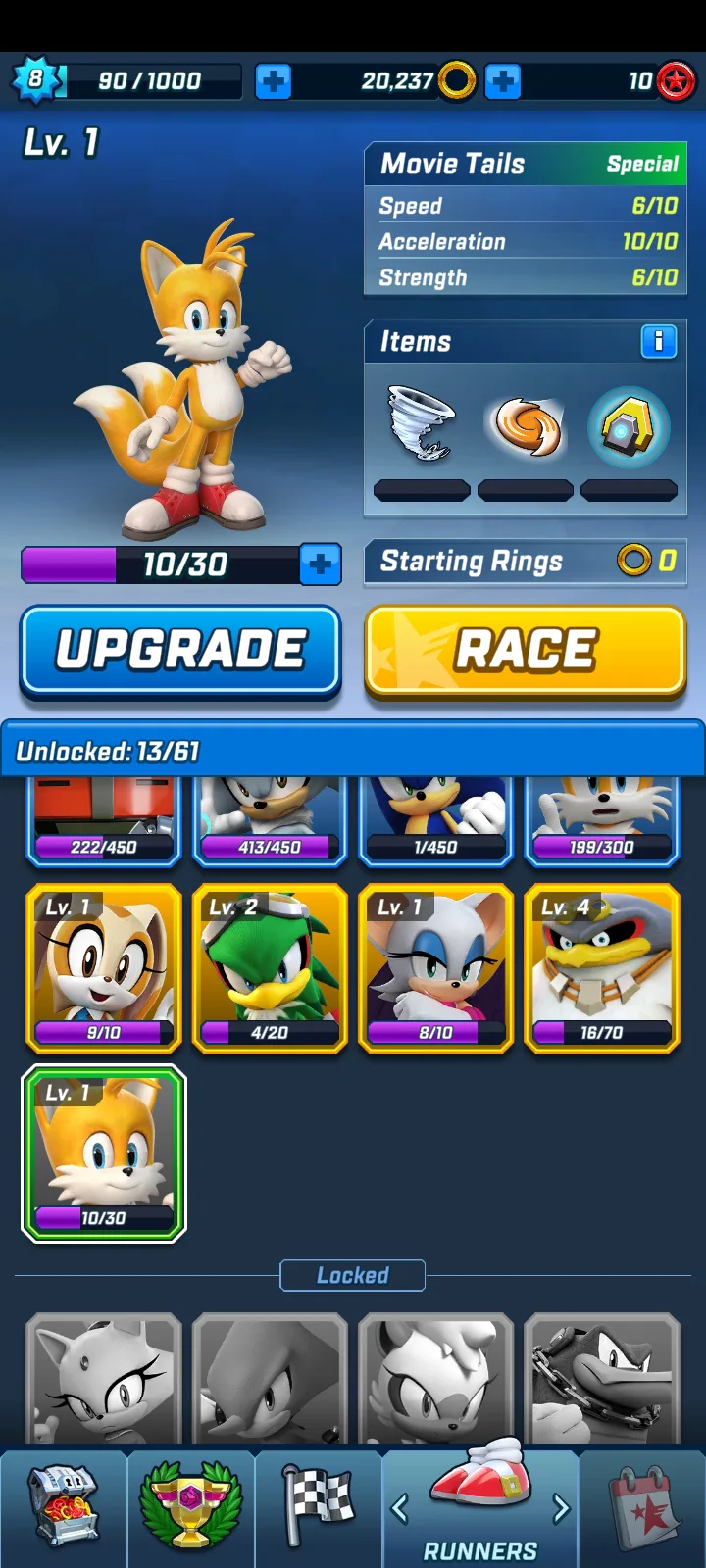Pick the Storm runner card showing 16/70
Image resolution: width=706 pixels, height=1568 pixels.
[x=601, y=968]
